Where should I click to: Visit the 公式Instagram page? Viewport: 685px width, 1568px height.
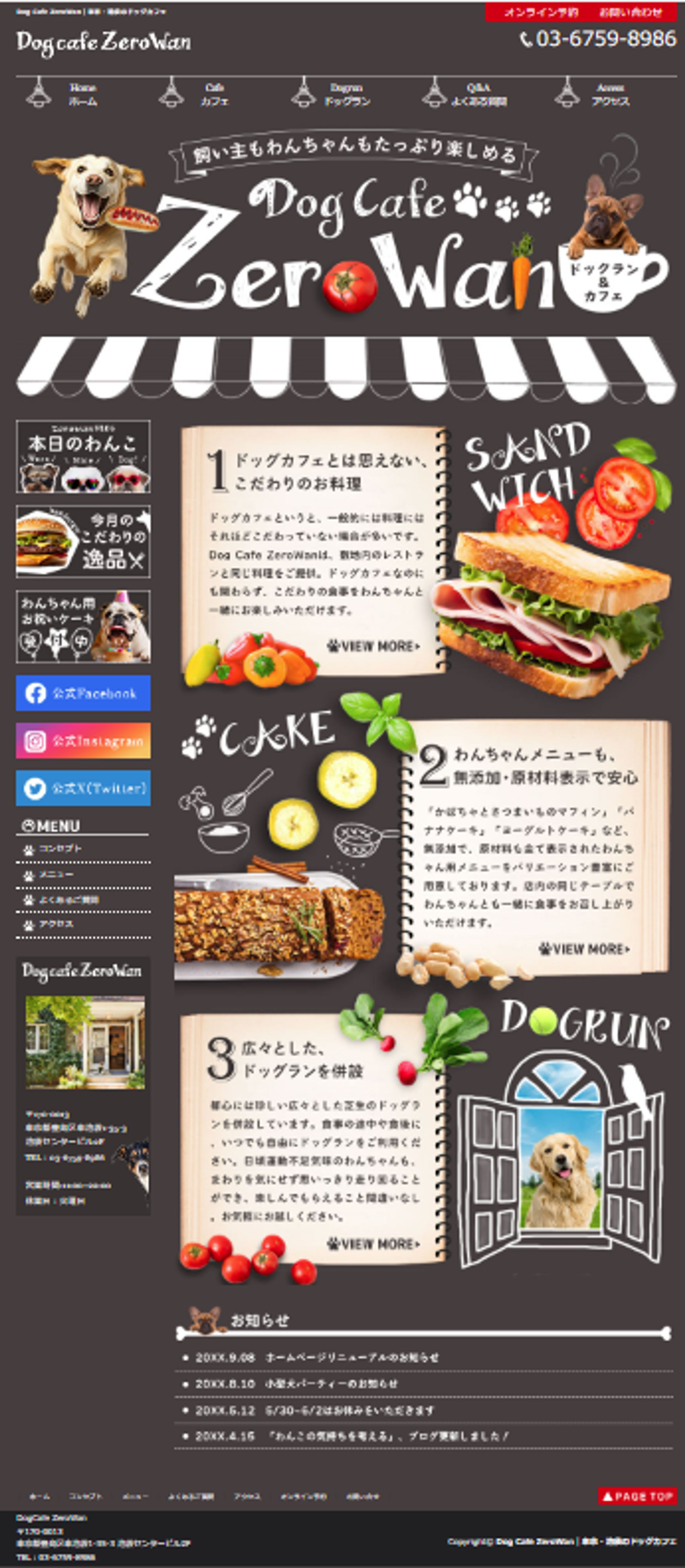83,740
